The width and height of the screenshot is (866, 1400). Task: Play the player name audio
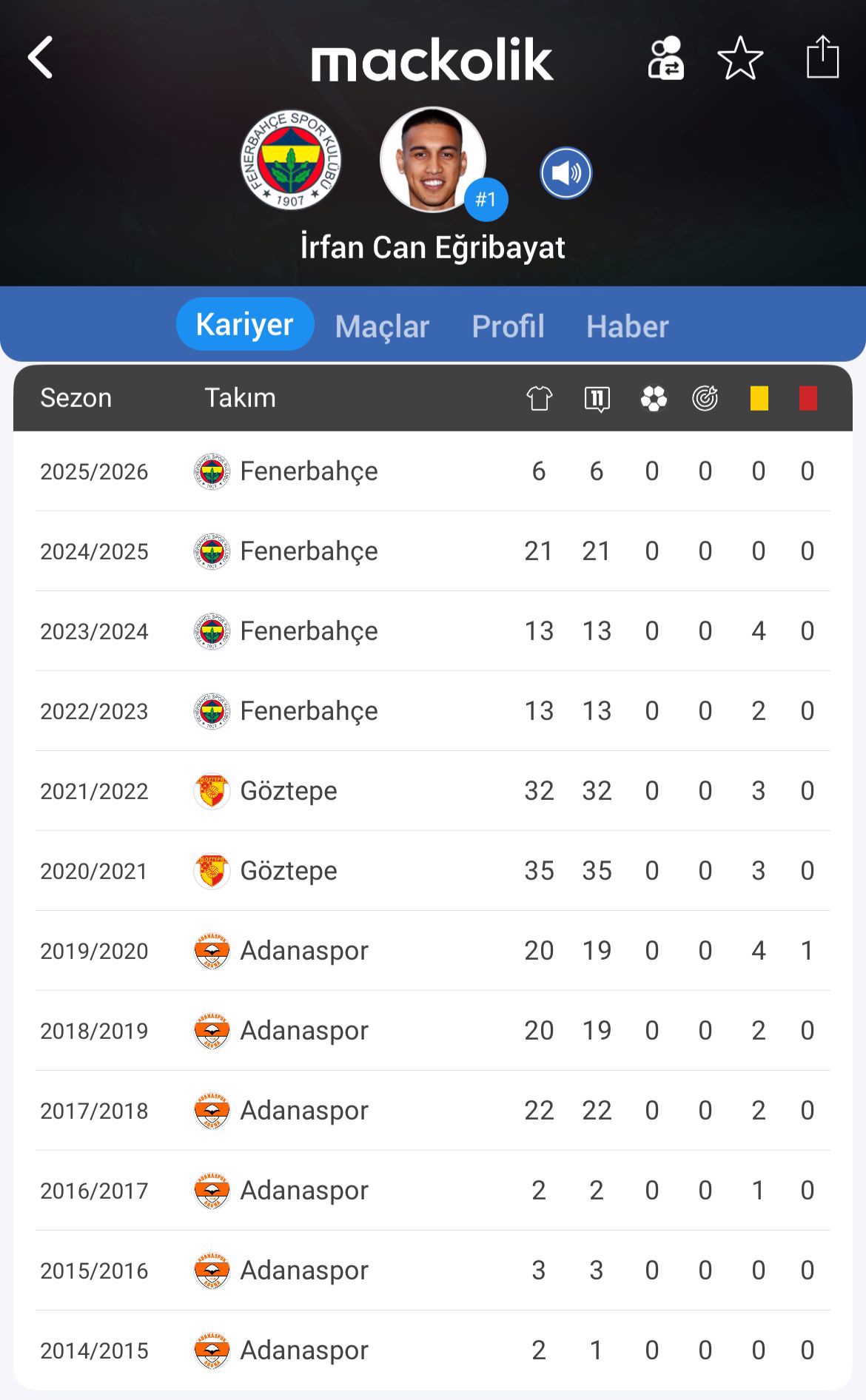tap(565, 173)
